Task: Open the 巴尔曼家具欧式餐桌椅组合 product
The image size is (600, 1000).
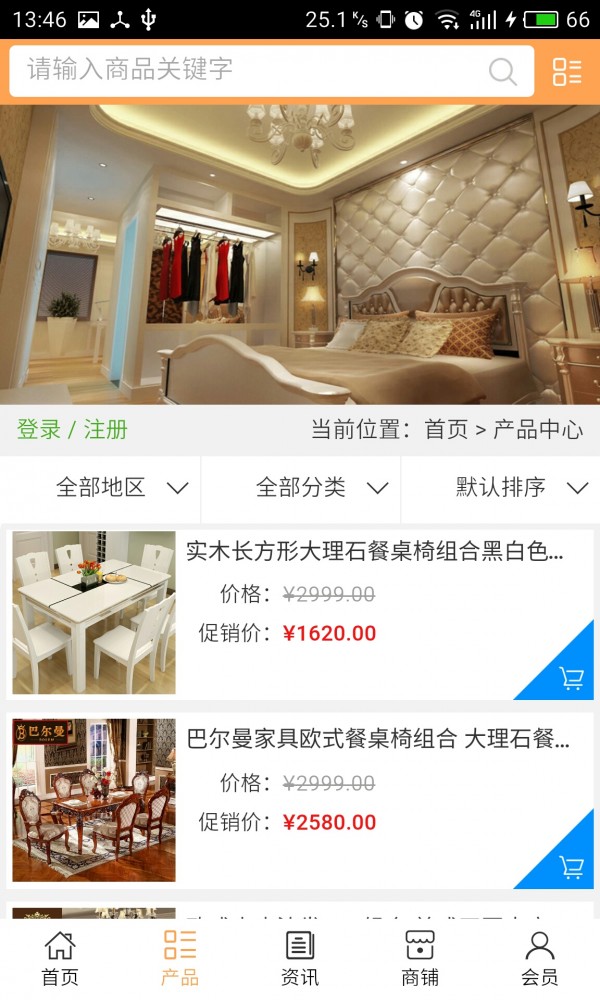Action: pos(377,740)
